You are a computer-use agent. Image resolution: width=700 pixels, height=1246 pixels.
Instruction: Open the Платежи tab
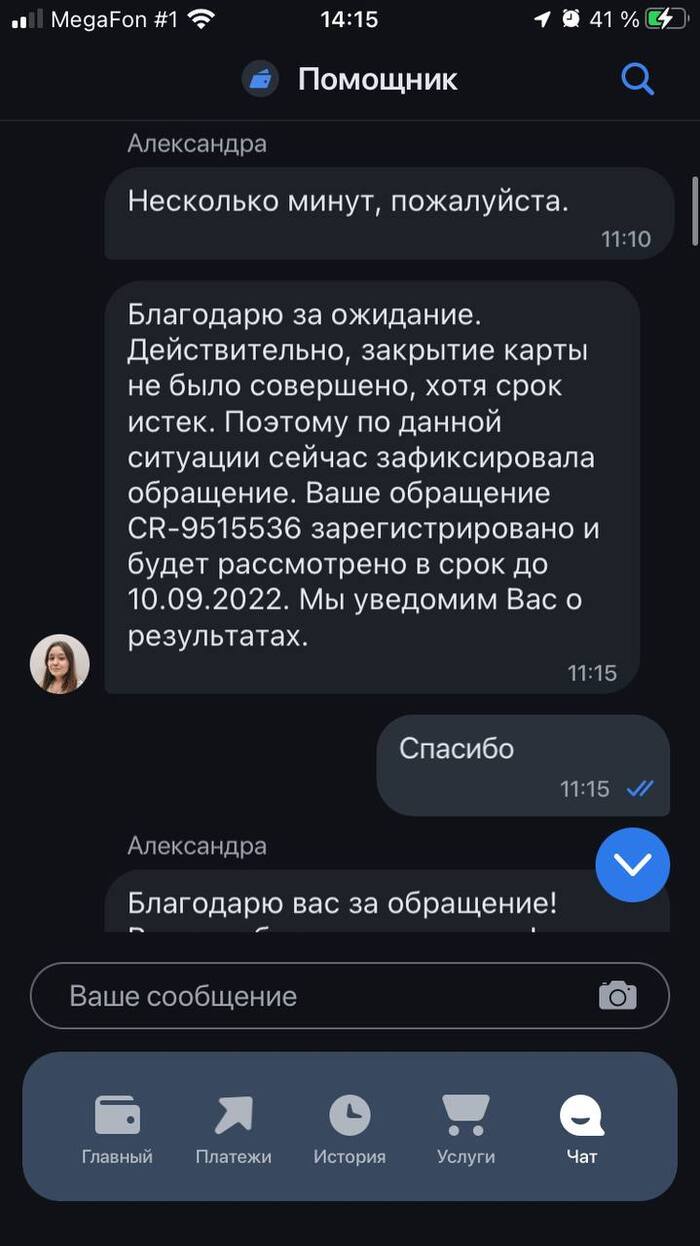[x=233, y=1128]
